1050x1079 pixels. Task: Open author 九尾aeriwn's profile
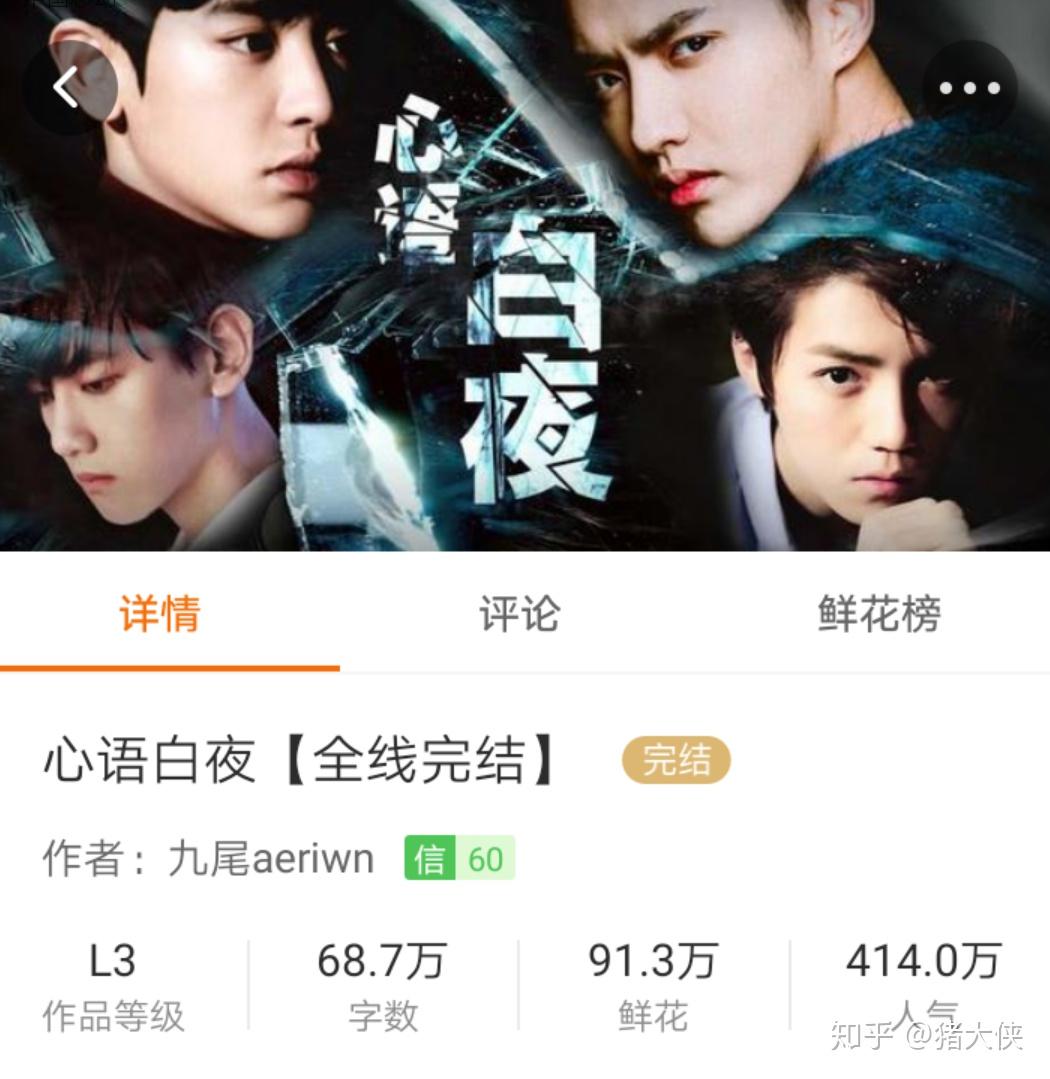[270, 859]
